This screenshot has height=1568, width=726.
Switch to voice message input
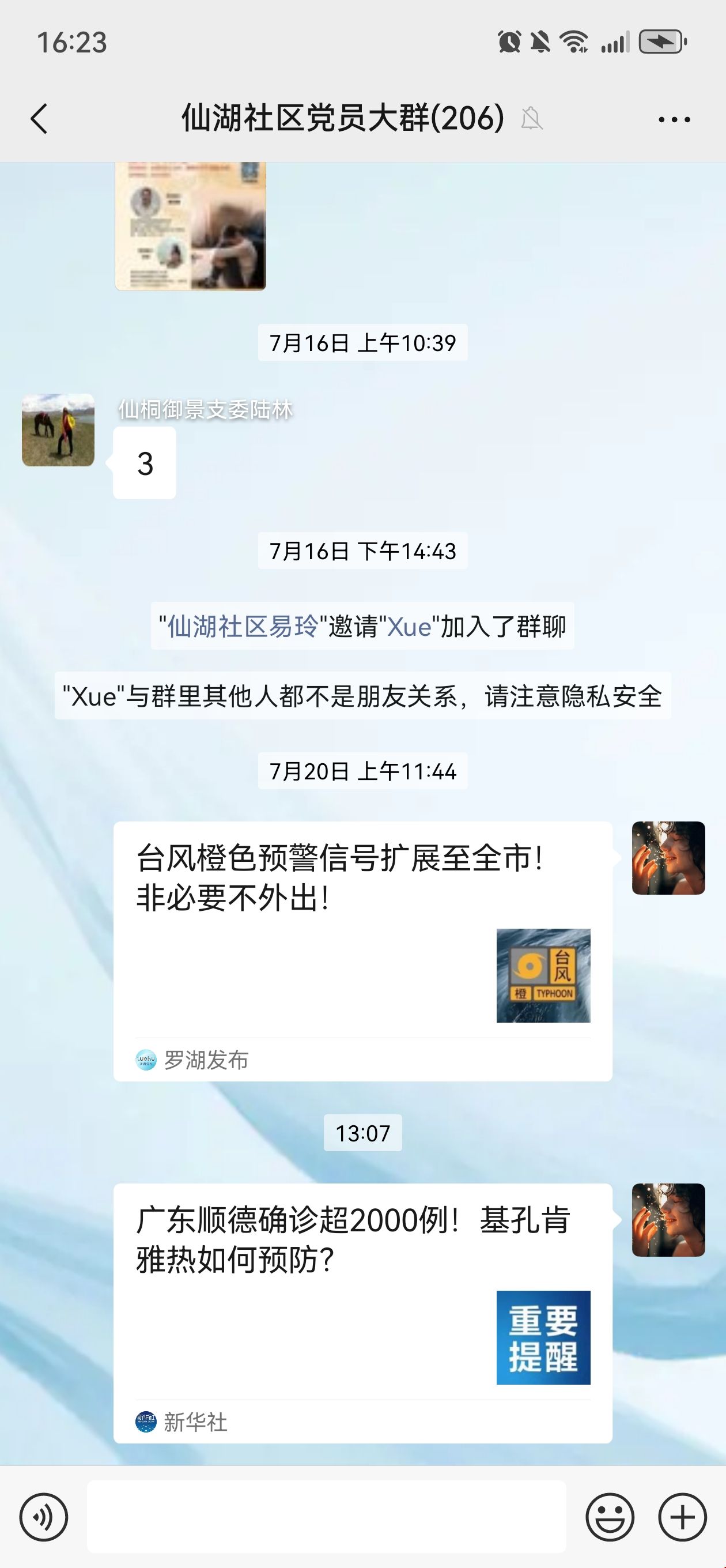pyautogui.click(x=44, y=1517)
